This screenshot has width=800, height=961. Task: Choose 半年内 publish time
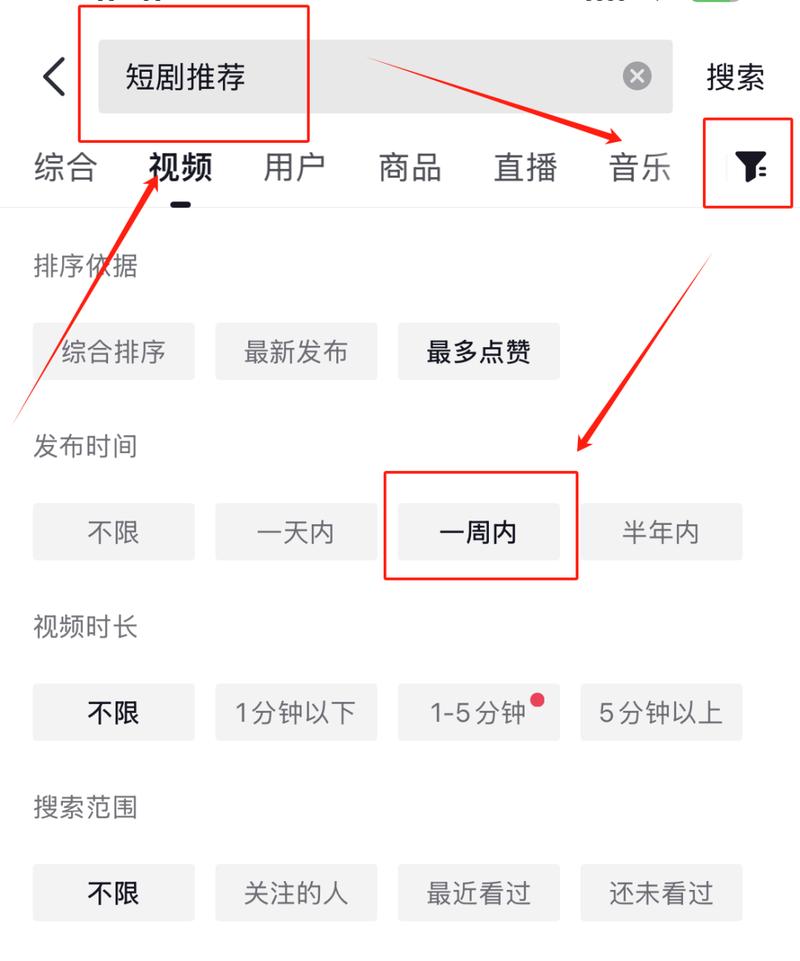(x=661, y=532)
